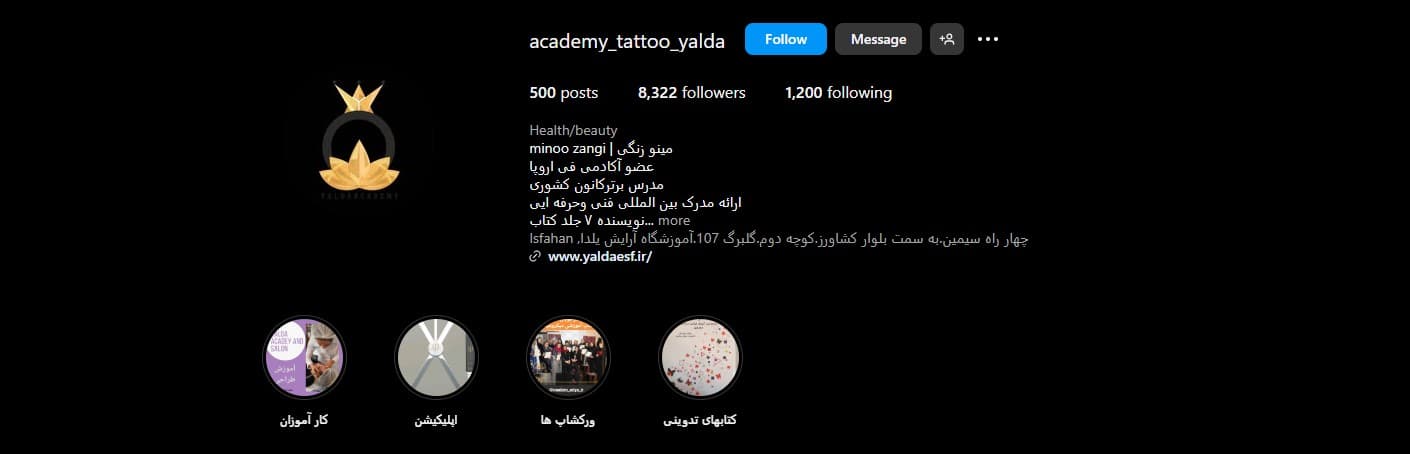Open the www.yaldaesf.ir website link

tap(599, 256)
